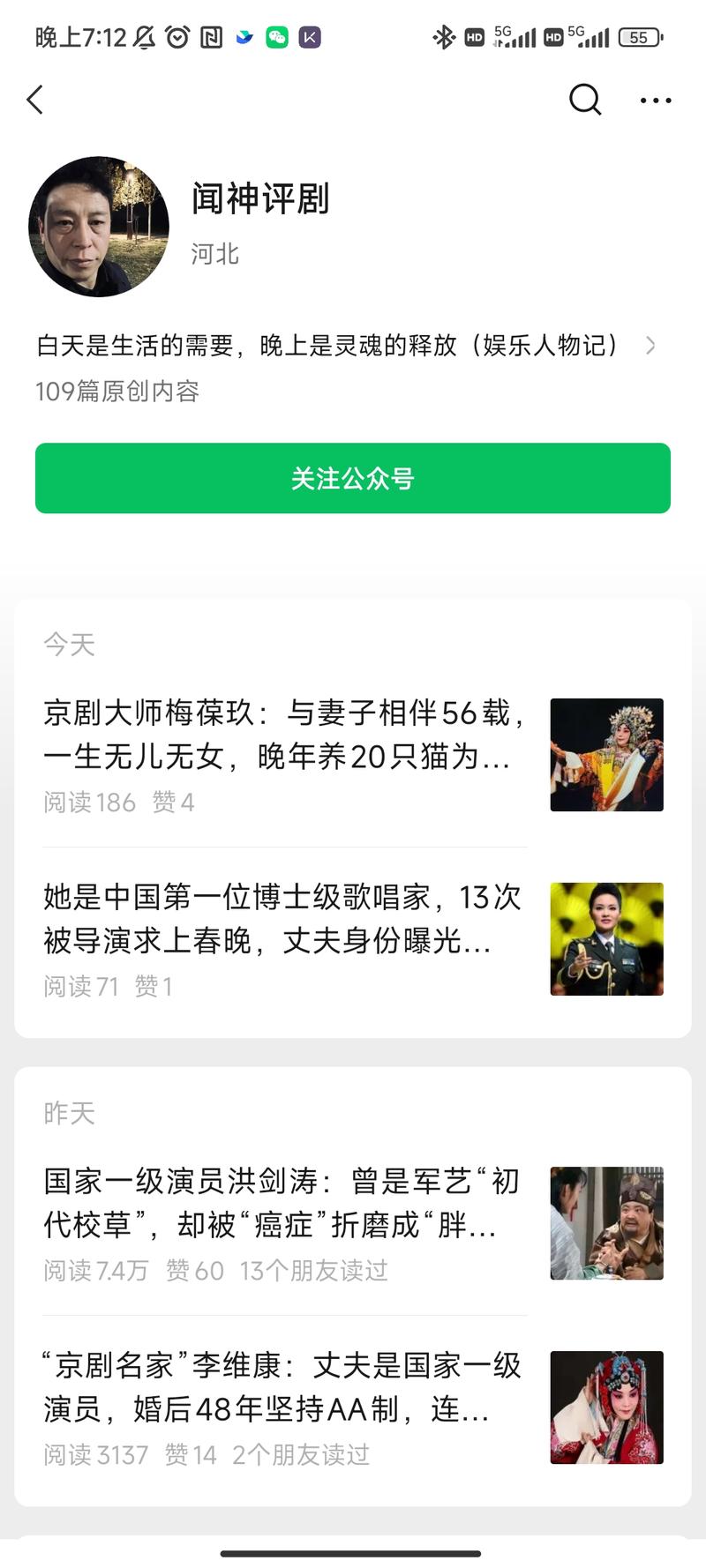Tap the muted notification bell icon
The image size is (706, 1568).
(x=141, y=35)
